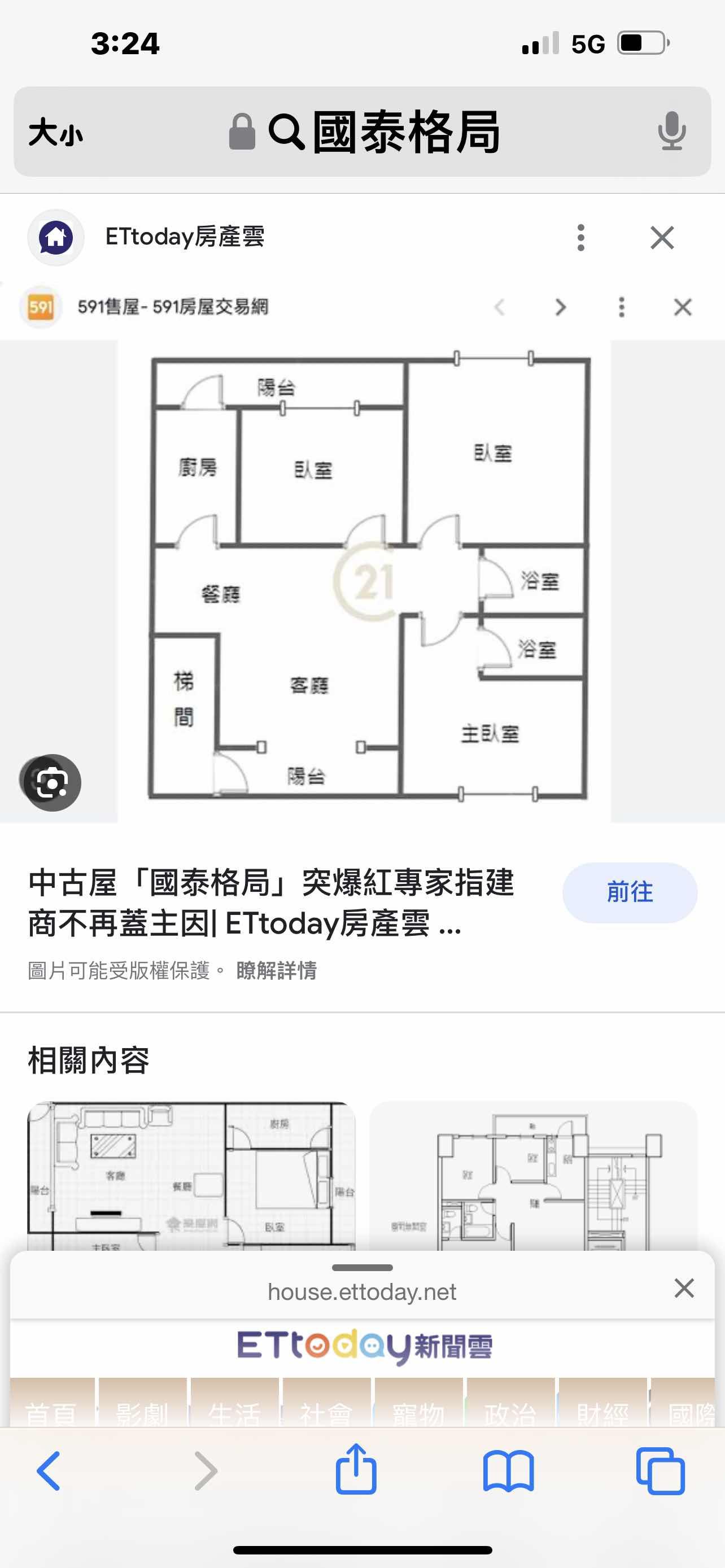This screenshot has width=725, height=1568.
Task: Open the 大小 text size menu
Action: (56, 132)
